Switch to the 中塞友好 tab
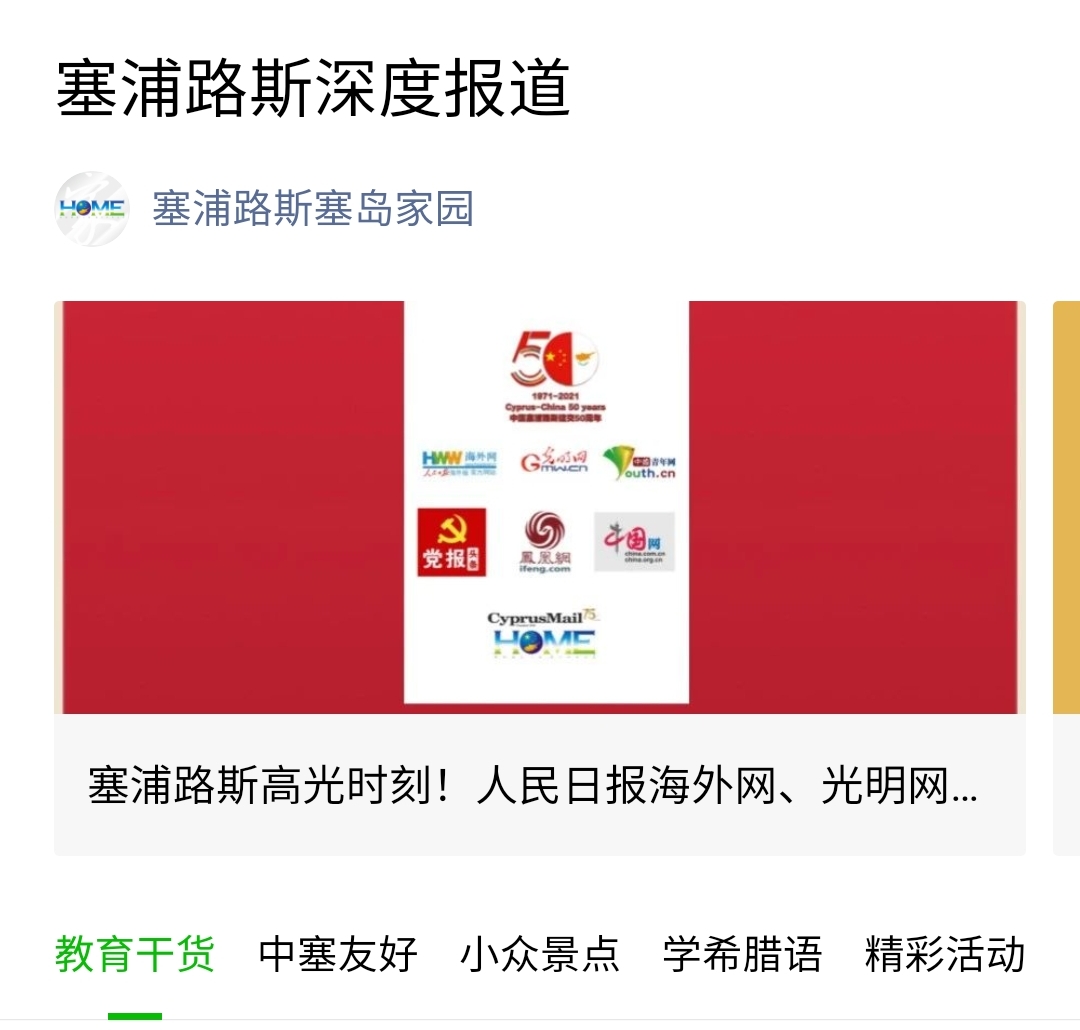1080x1030 pixels. (338, 954)
